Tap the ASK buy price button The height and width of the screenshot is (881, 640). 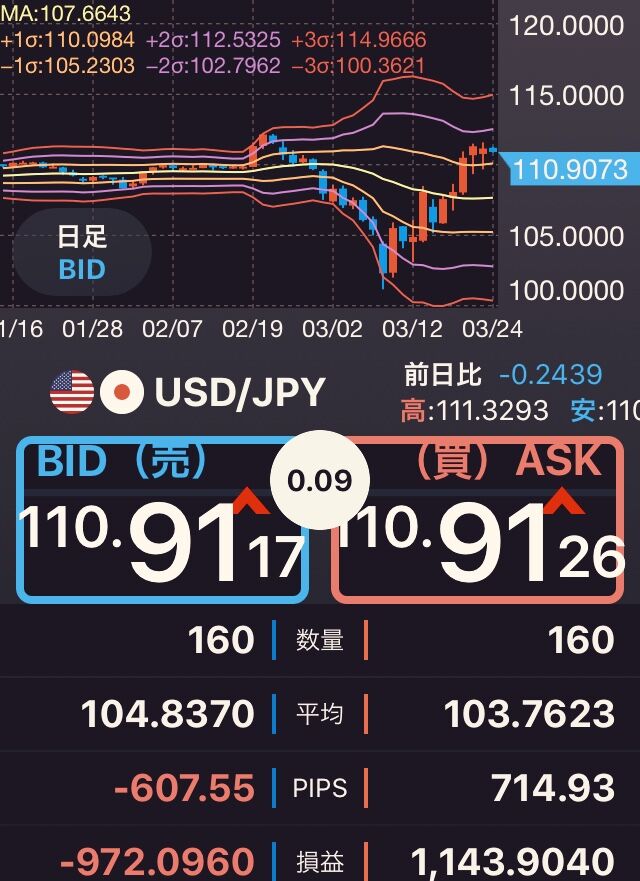(478, 520)
